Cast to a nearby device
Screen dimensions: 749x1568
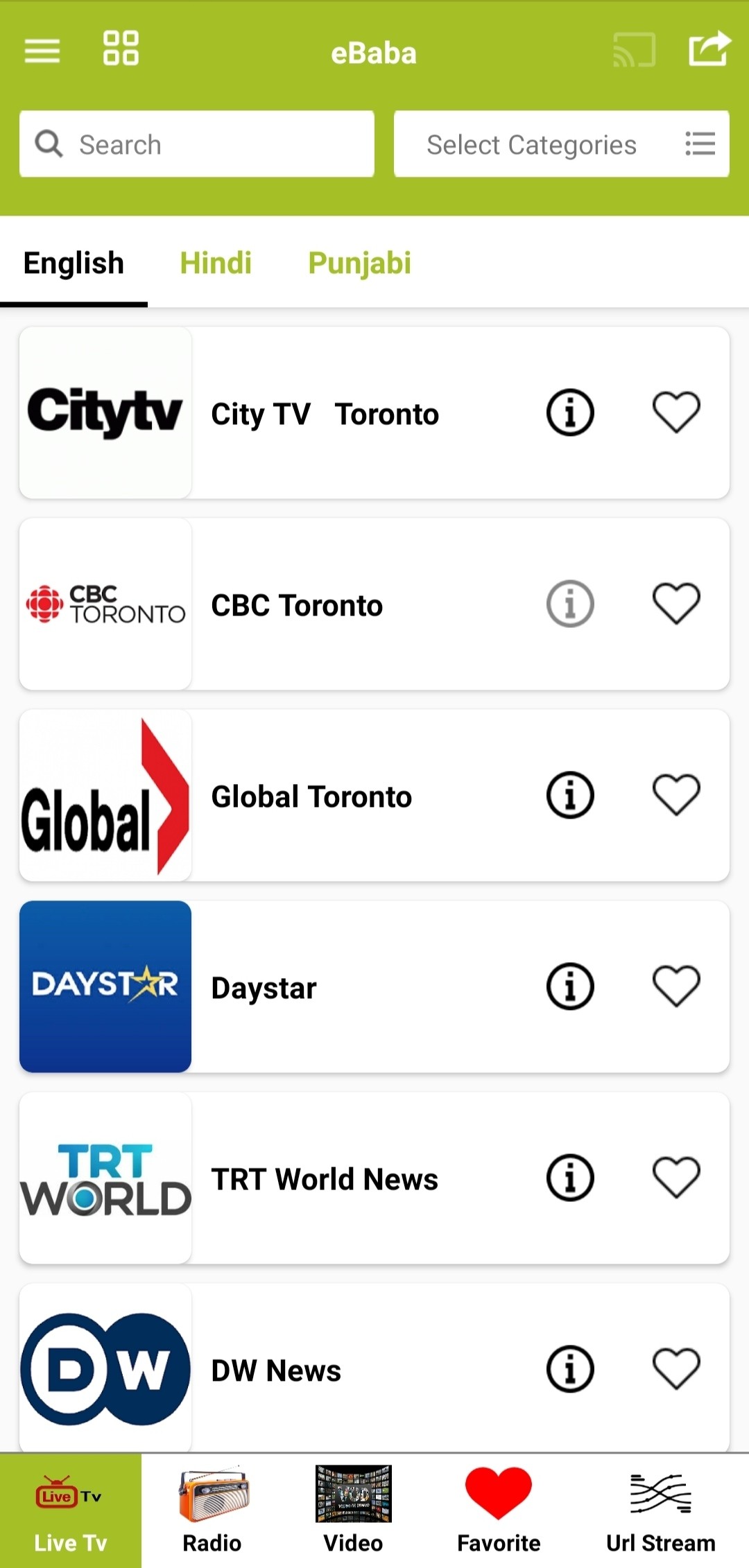[634, 51]
